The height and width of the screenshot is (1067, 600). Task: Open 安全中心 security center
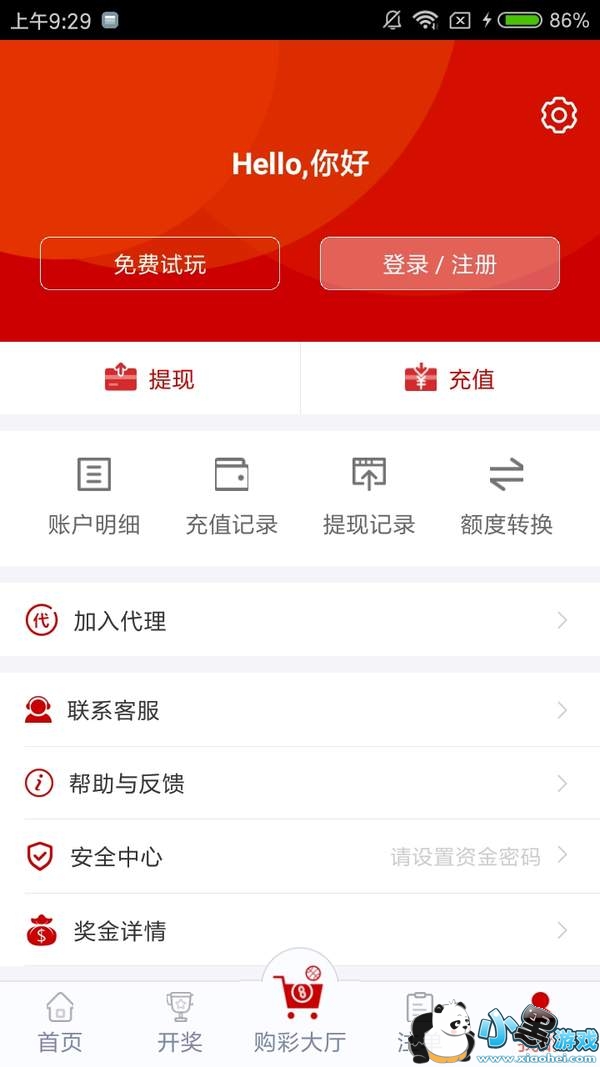coord(300,857)
